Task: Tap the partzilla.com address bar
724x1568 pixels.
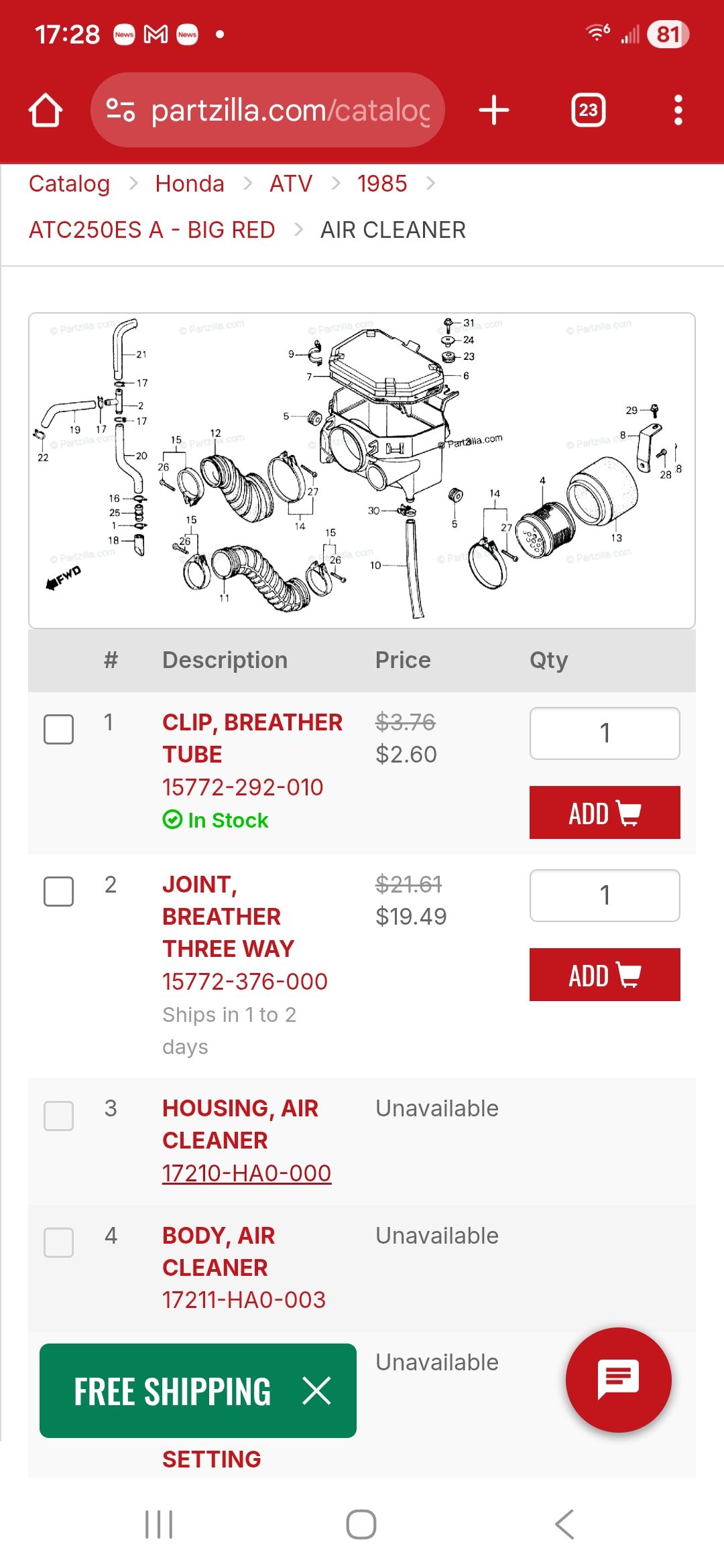Action: point(267,110)
